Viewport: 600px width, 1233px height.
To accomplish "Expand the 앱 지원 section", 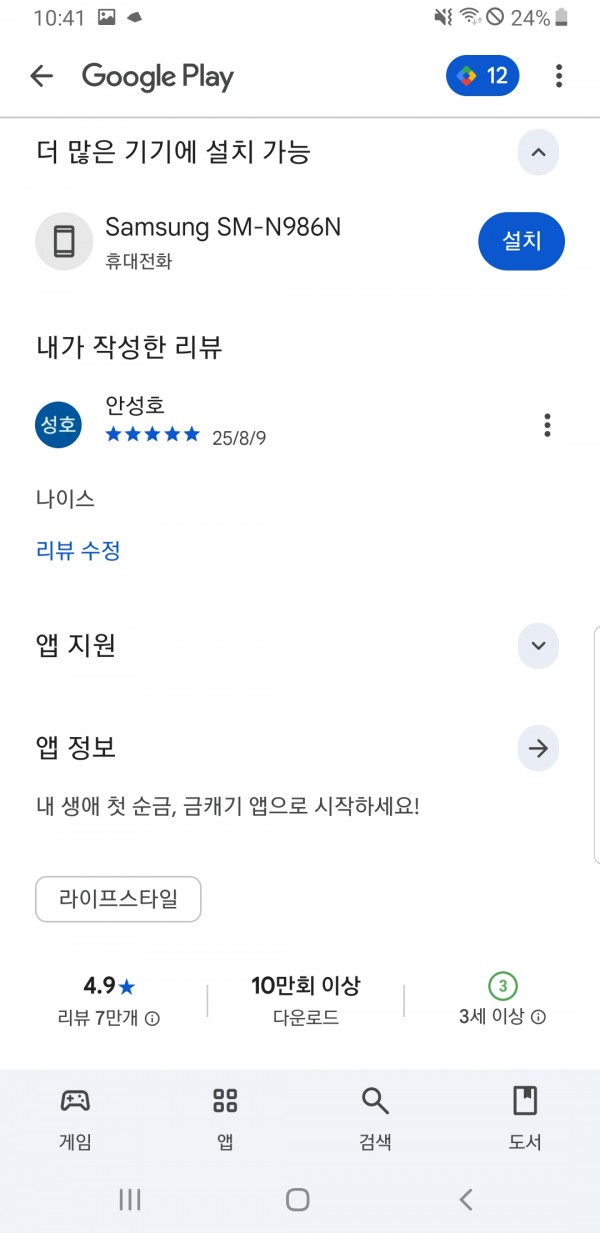I will coord(538,645).
